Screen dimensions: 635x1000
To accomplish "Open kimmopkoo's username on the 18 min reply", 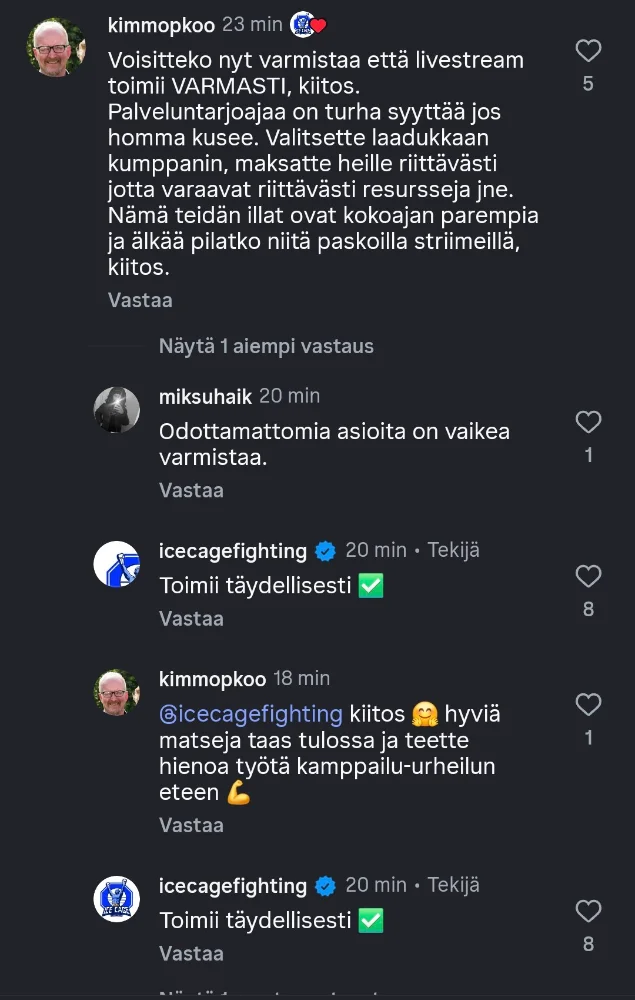I will [212, 679].
